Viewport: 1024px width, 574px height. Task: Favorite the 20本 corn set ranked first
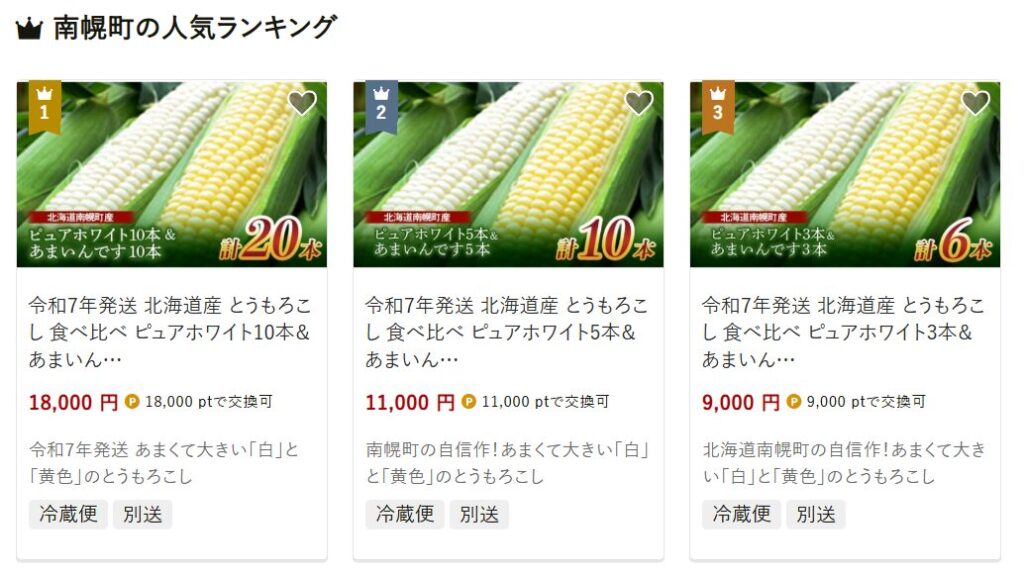[302, 102]
